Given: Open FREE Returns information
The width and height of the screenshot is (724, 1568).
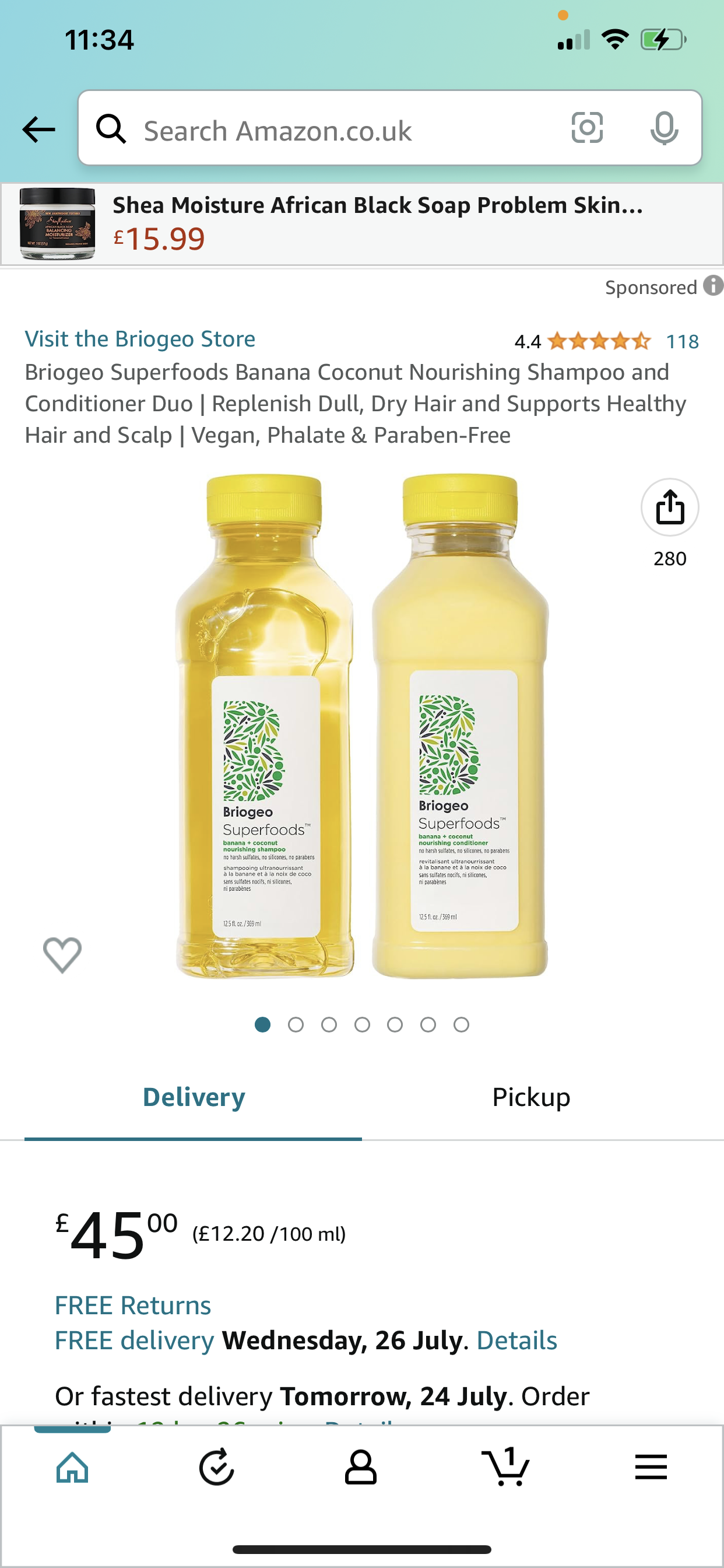Looking at the screenshot, I should [x=133, y=1305].
